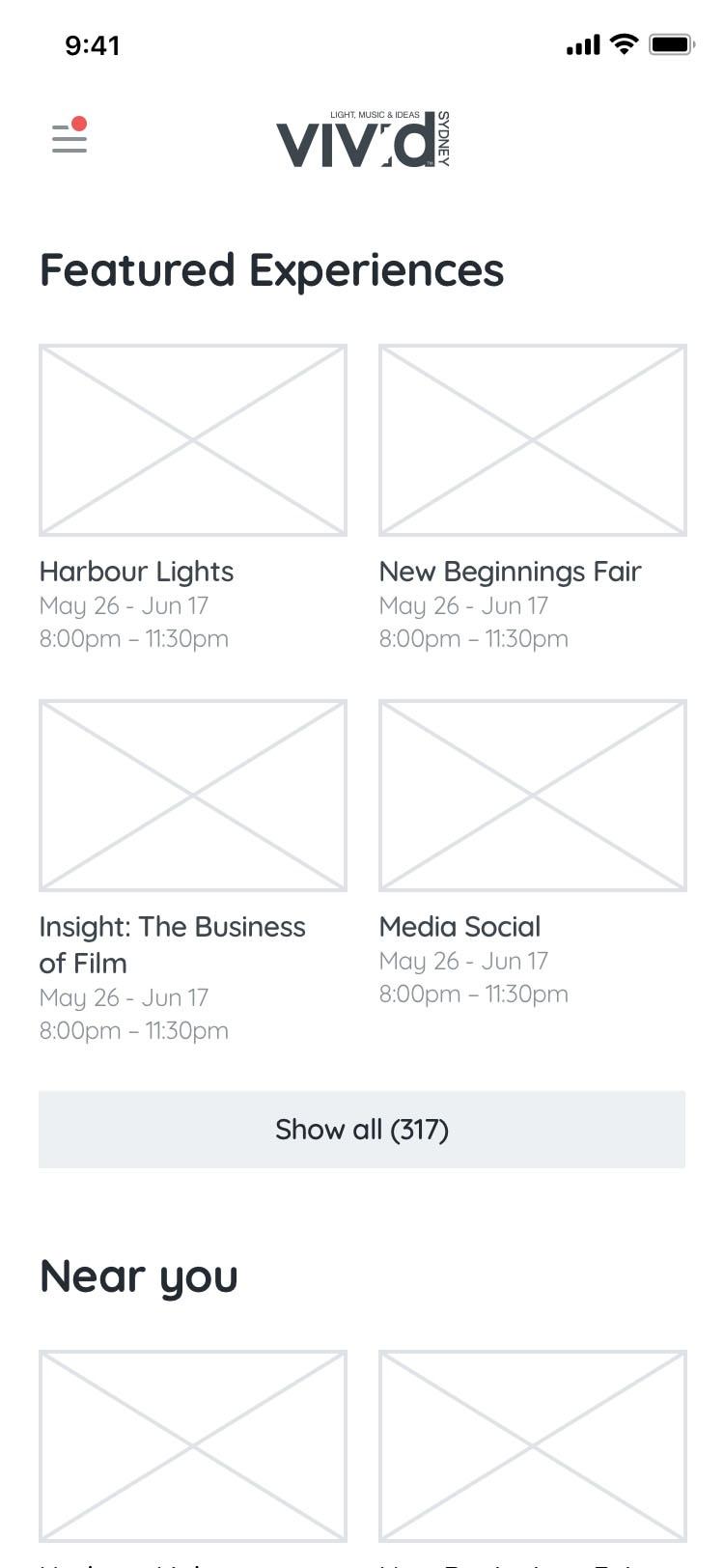Image resolution: width=724 pixels, height=1568 pixels.
Task: Open the hamburger navigation menu
Action: click(x=69, y=139)
